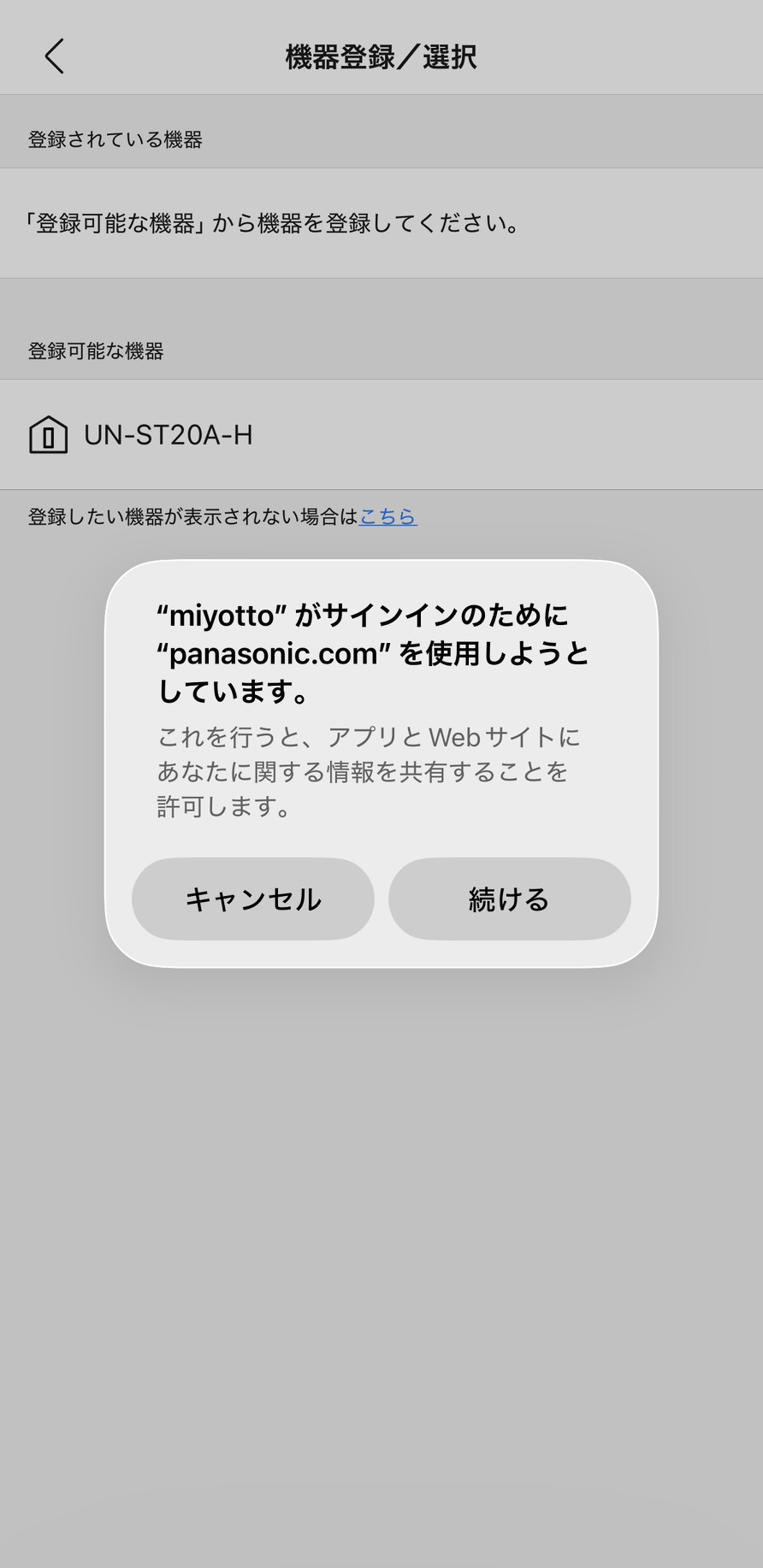Tap the 機器登録／選択 title bar
Image resolution: width=763 pixels, height=1568 pixels.
381,58
